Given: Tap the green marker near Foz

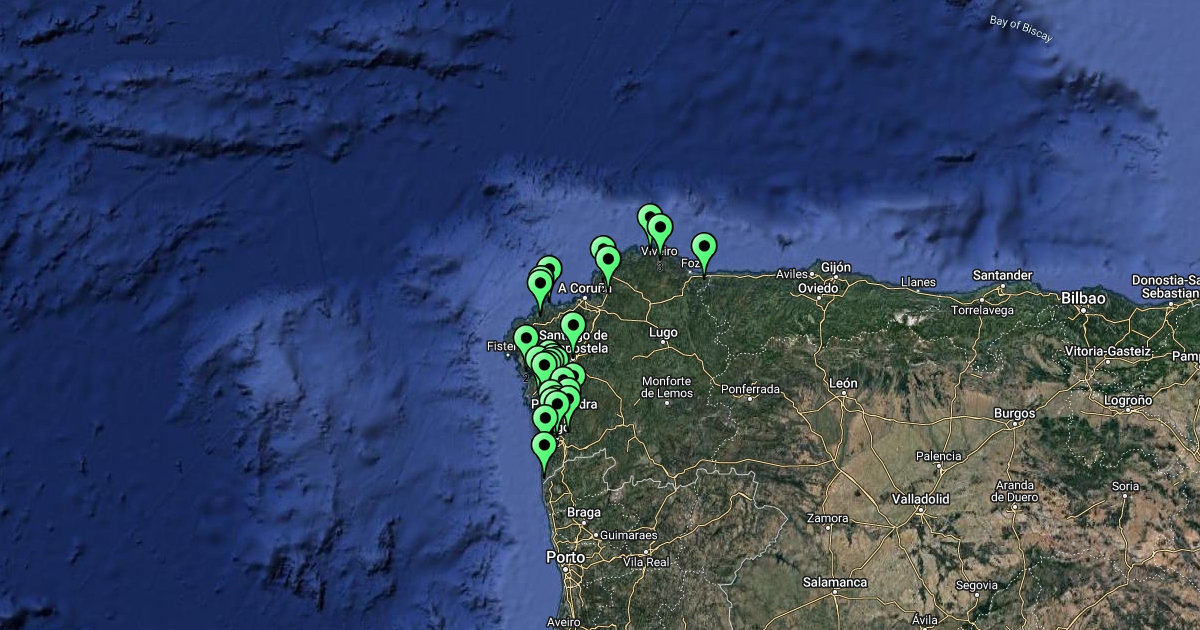Looking at the screenshot, I should point(704,248).
